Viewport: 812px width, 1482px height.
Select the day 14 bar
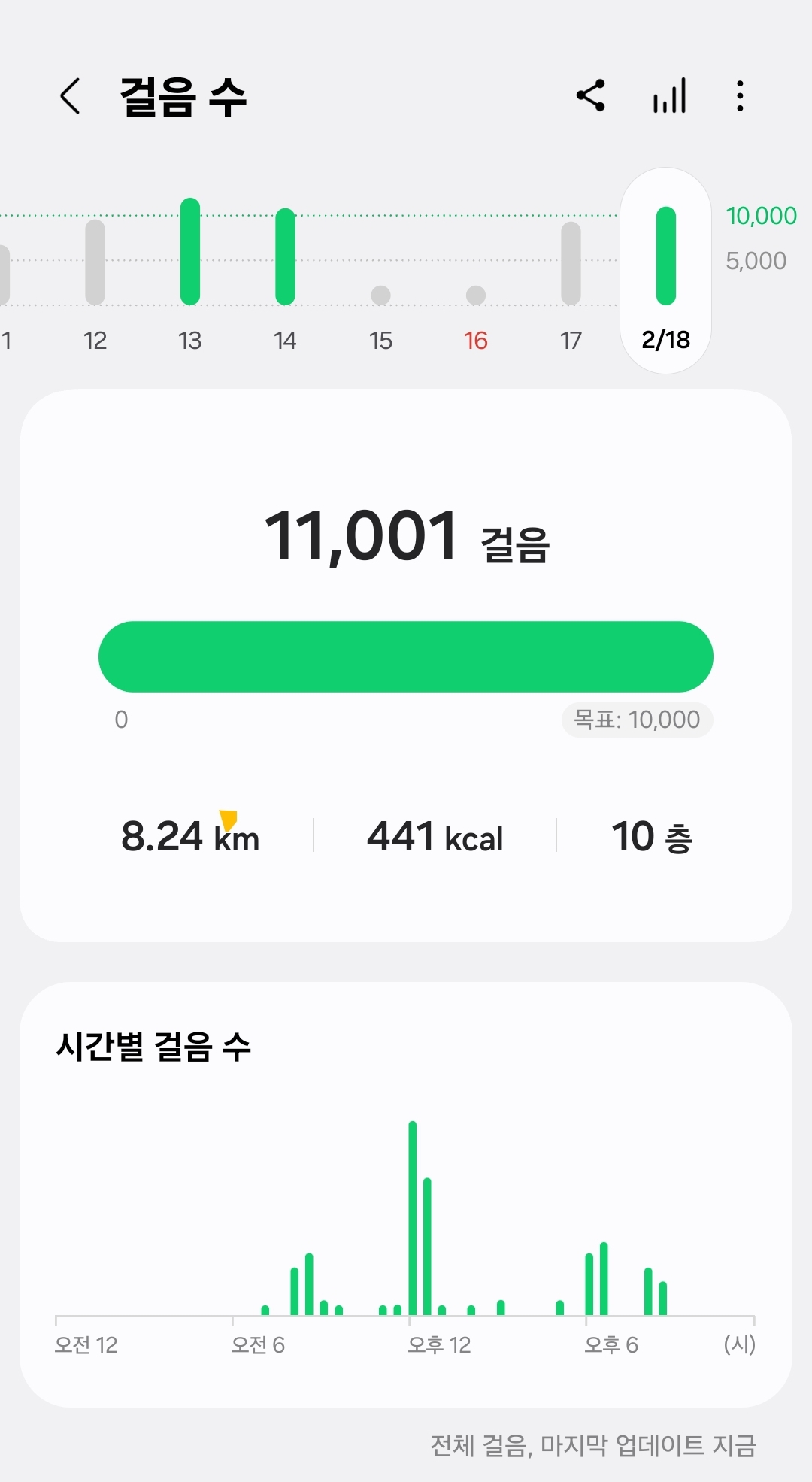coord(285,256)
